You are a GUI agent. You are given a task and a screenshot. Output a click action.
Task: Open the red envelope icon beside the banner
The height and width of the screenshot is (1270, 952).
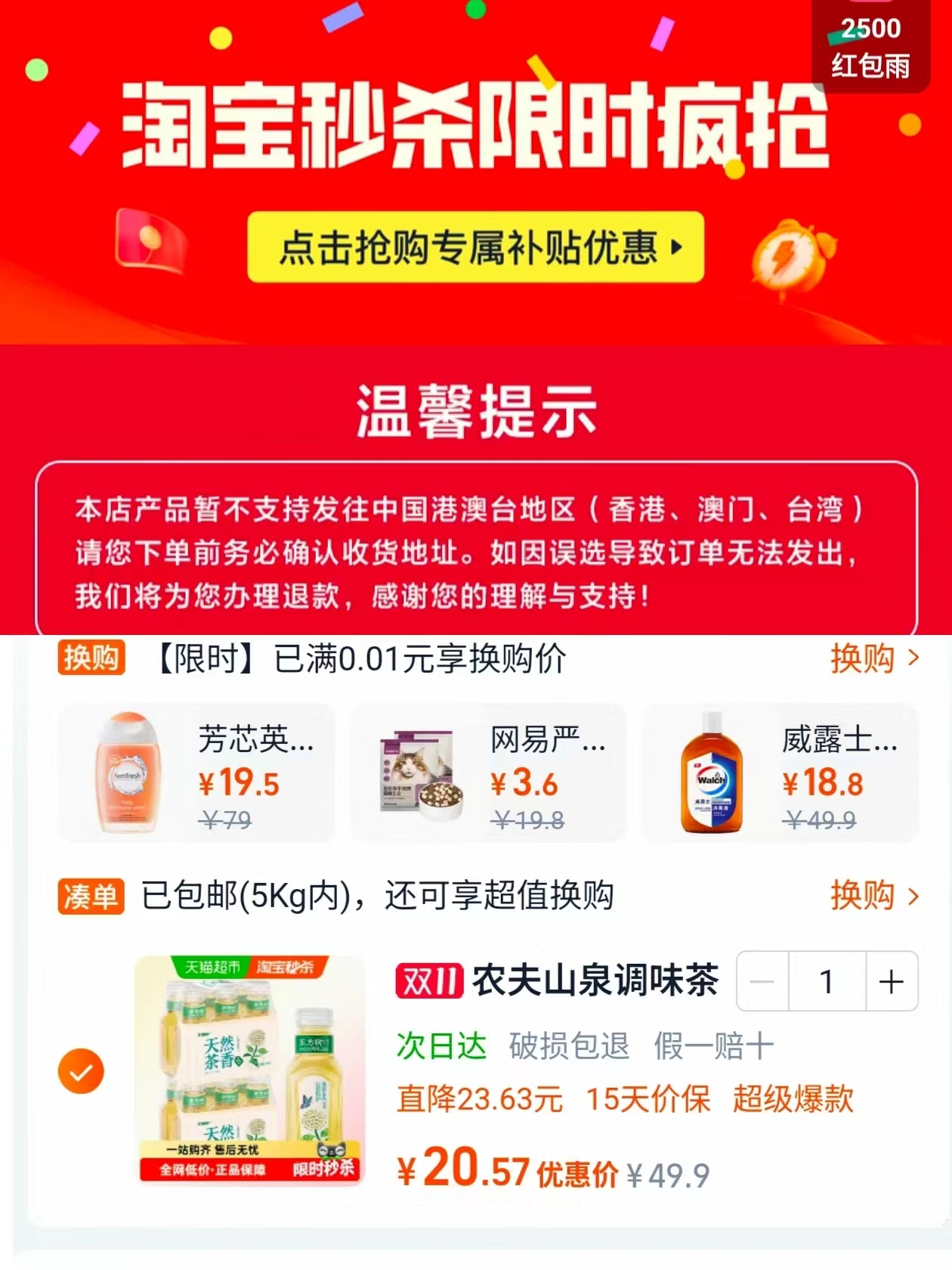(x=150, y=240)
